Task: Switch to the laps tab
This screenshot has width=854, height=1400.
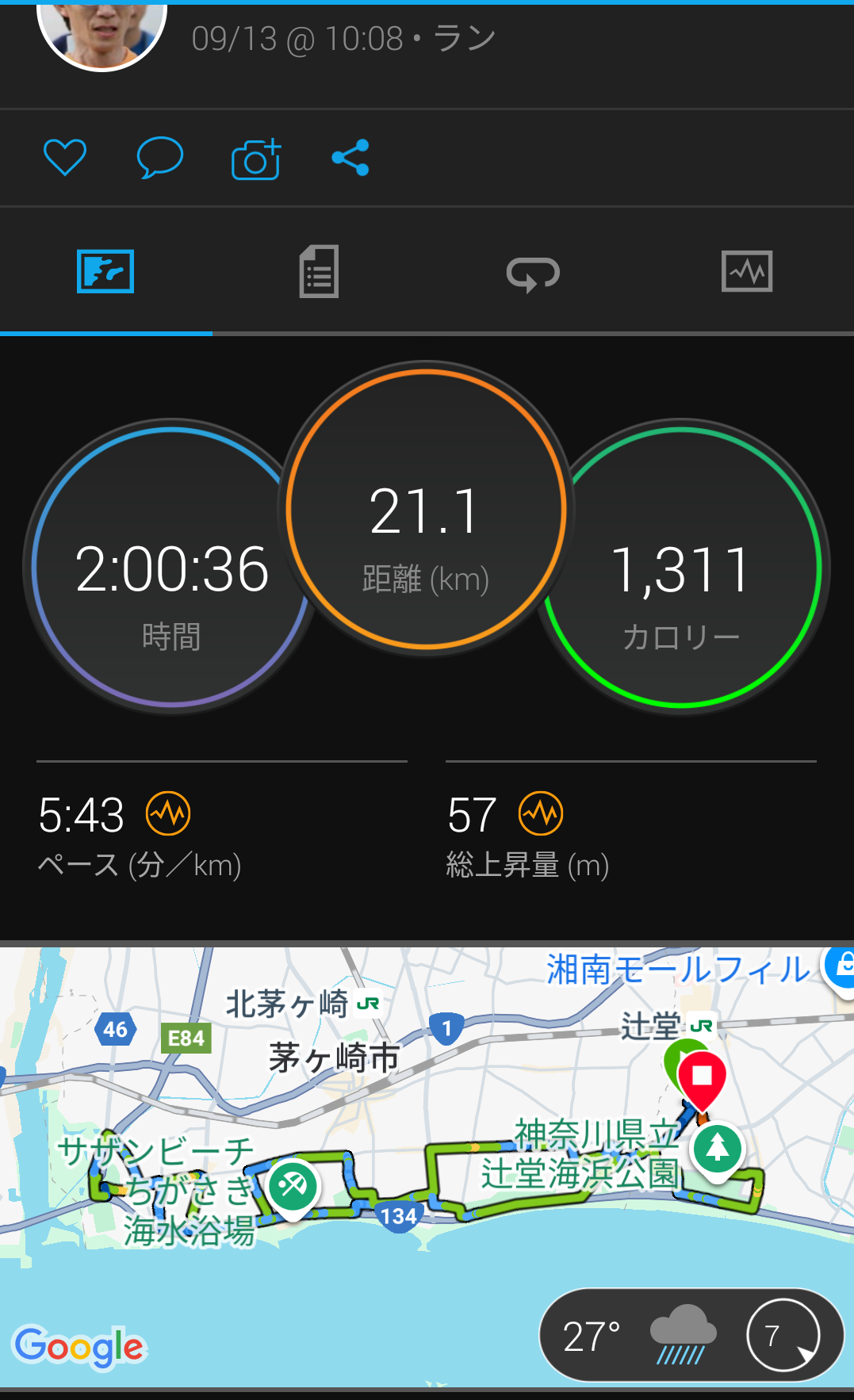Action: pyautogui.click(x=533, y=273)
